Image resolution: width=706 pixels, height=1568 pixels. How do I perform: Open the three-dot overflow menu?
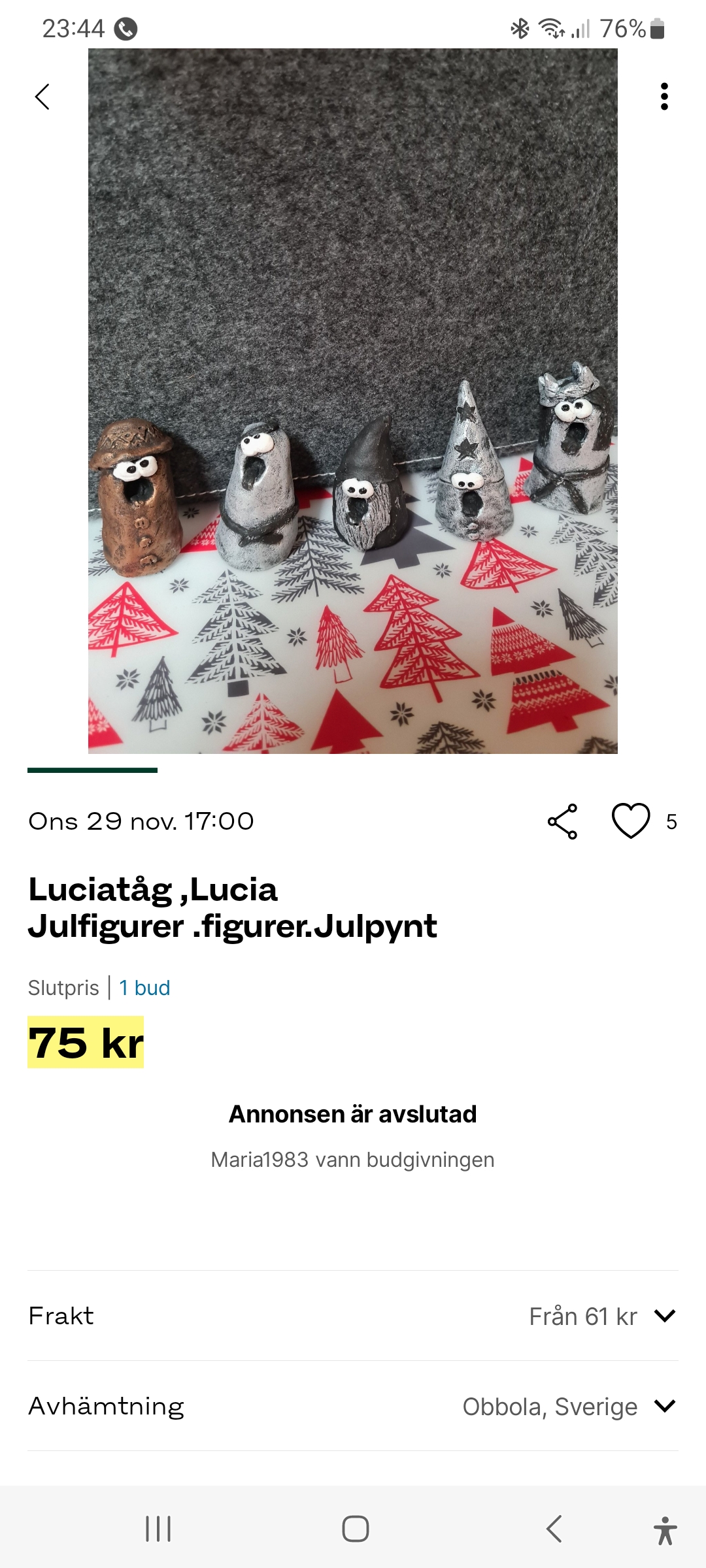point(664,97)
